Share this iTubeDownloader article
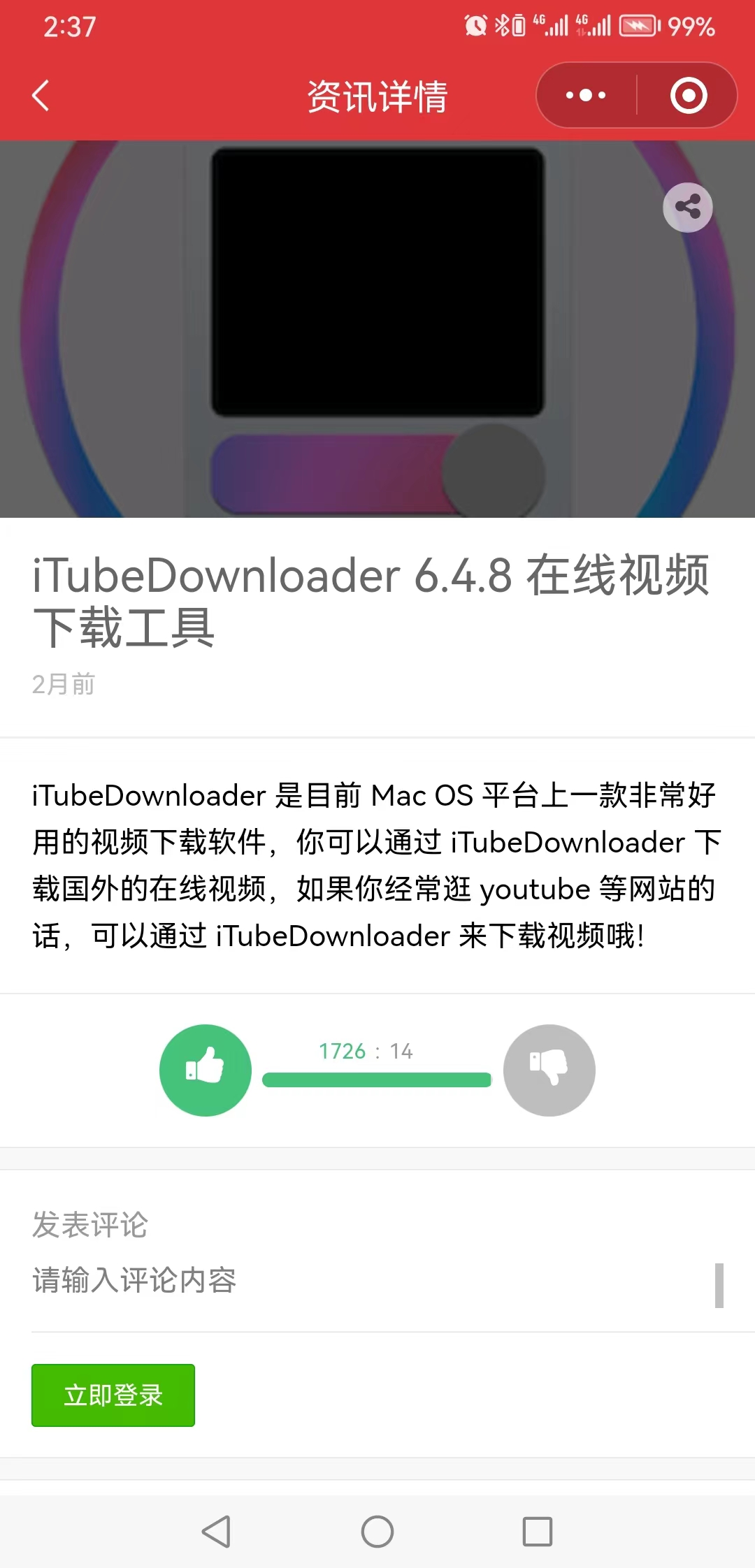 [688, 207]
